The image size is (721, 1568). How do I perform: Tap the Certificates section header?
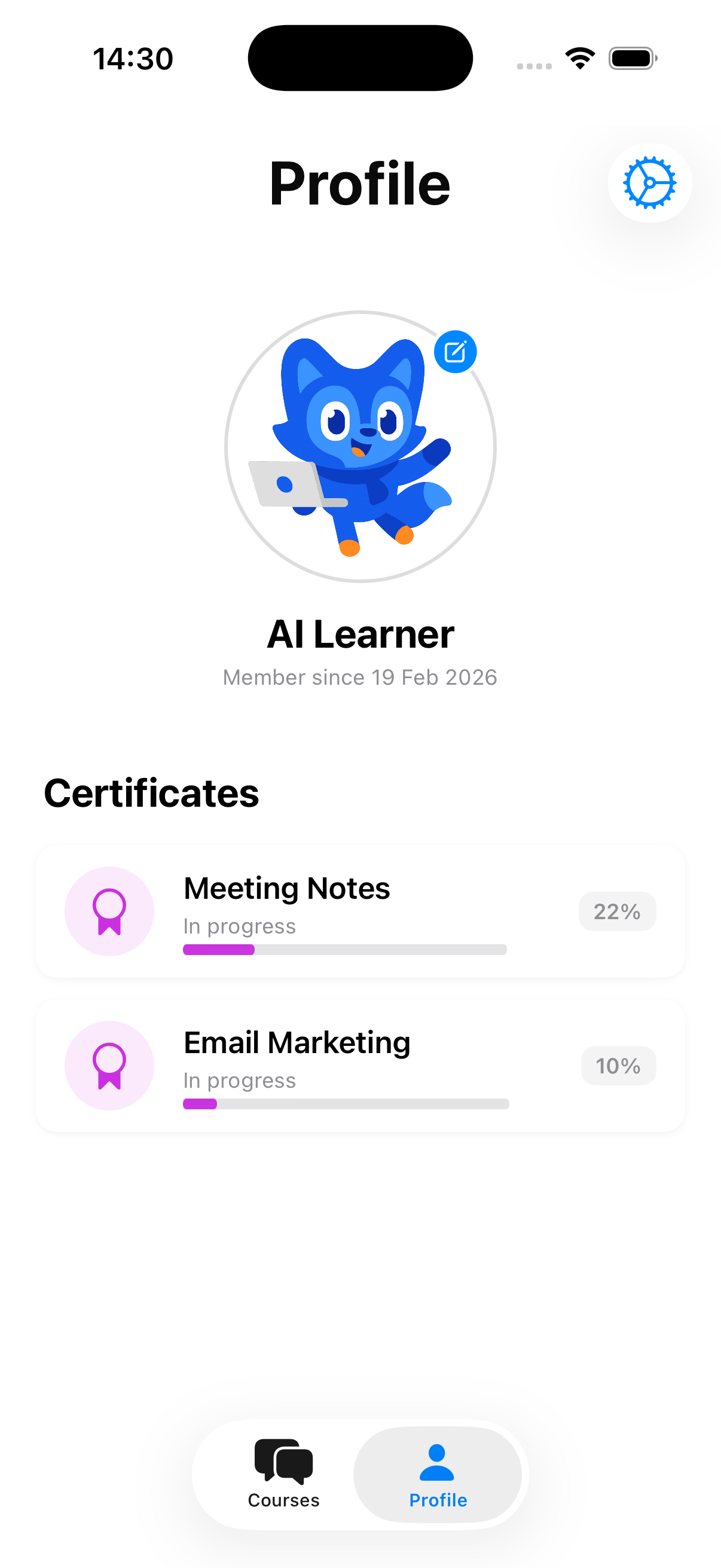(152, 793)
